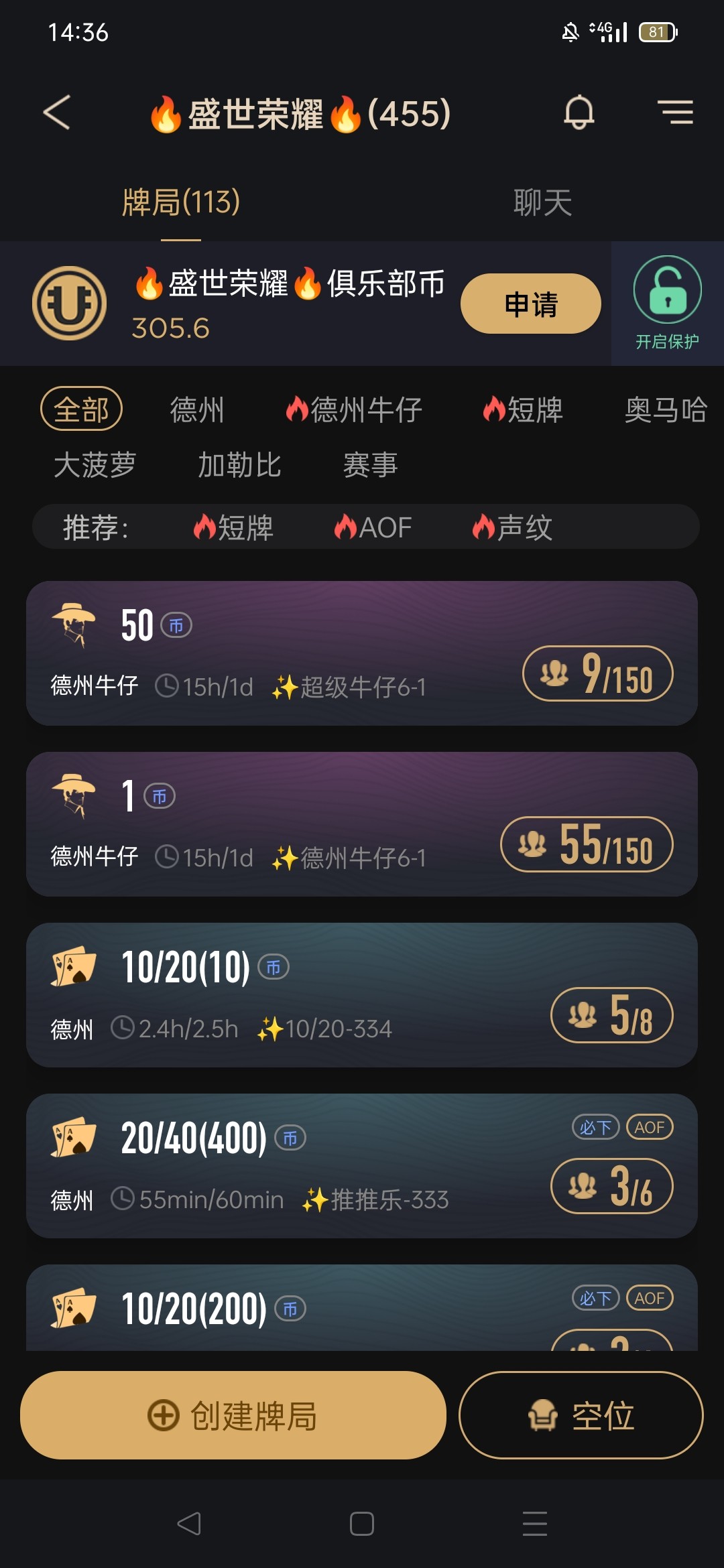Select the 德州 filter
The height and width of the screenshot is (1568, 724).
pyautogui.click(x=196, y=409)
